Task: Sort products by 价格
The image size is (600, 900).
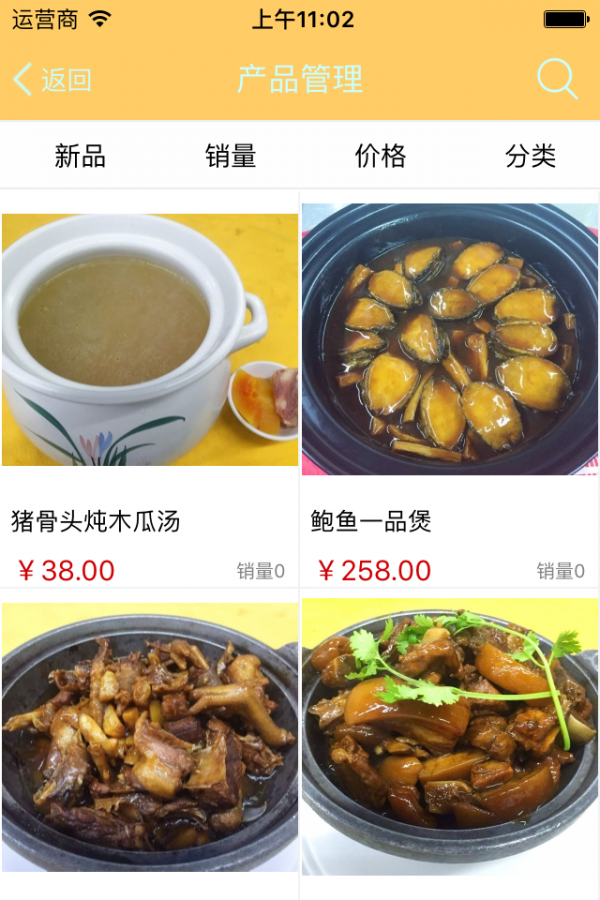Action: [380, 156]
